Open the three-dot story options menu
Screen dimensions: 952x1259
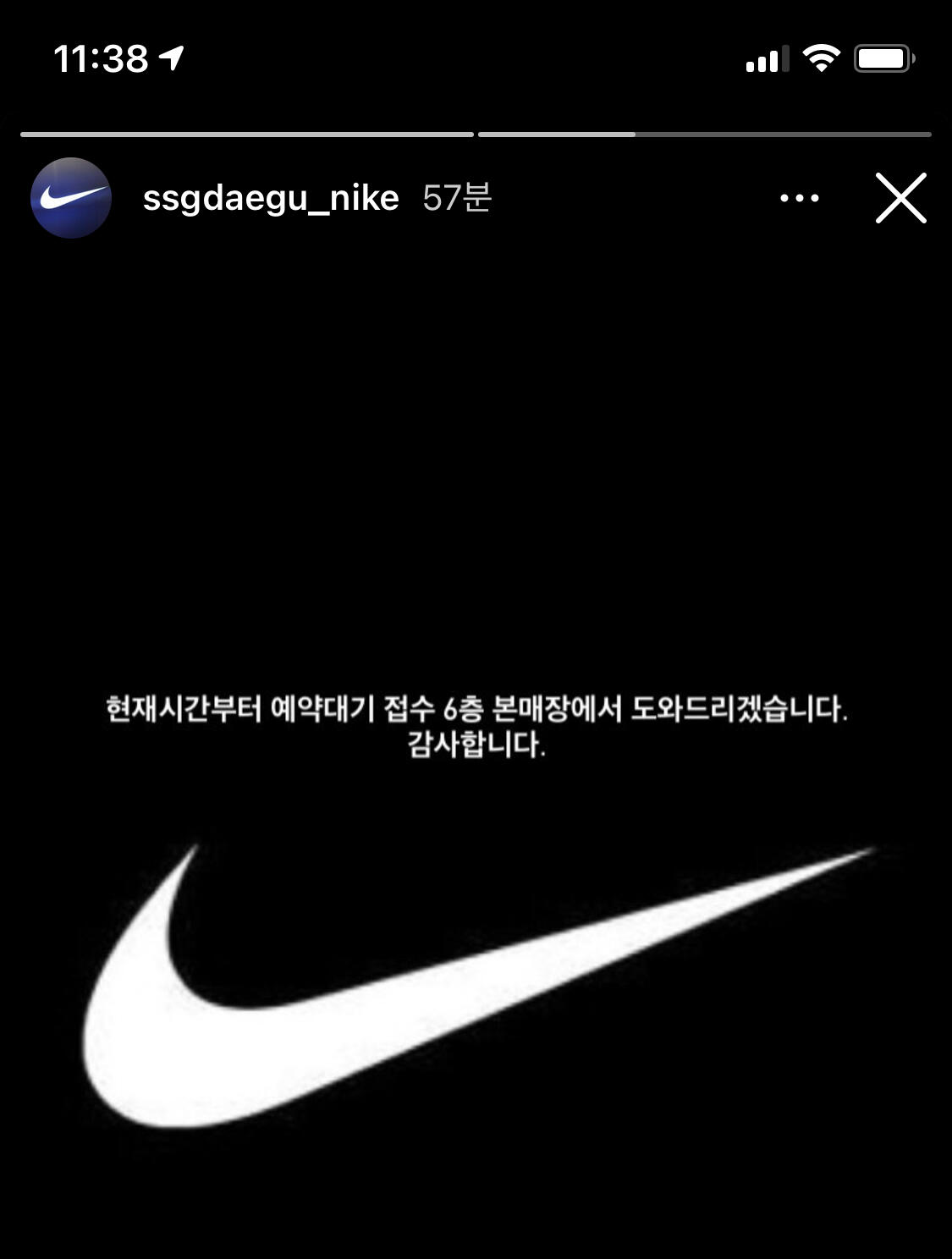(x=799, y=198)
